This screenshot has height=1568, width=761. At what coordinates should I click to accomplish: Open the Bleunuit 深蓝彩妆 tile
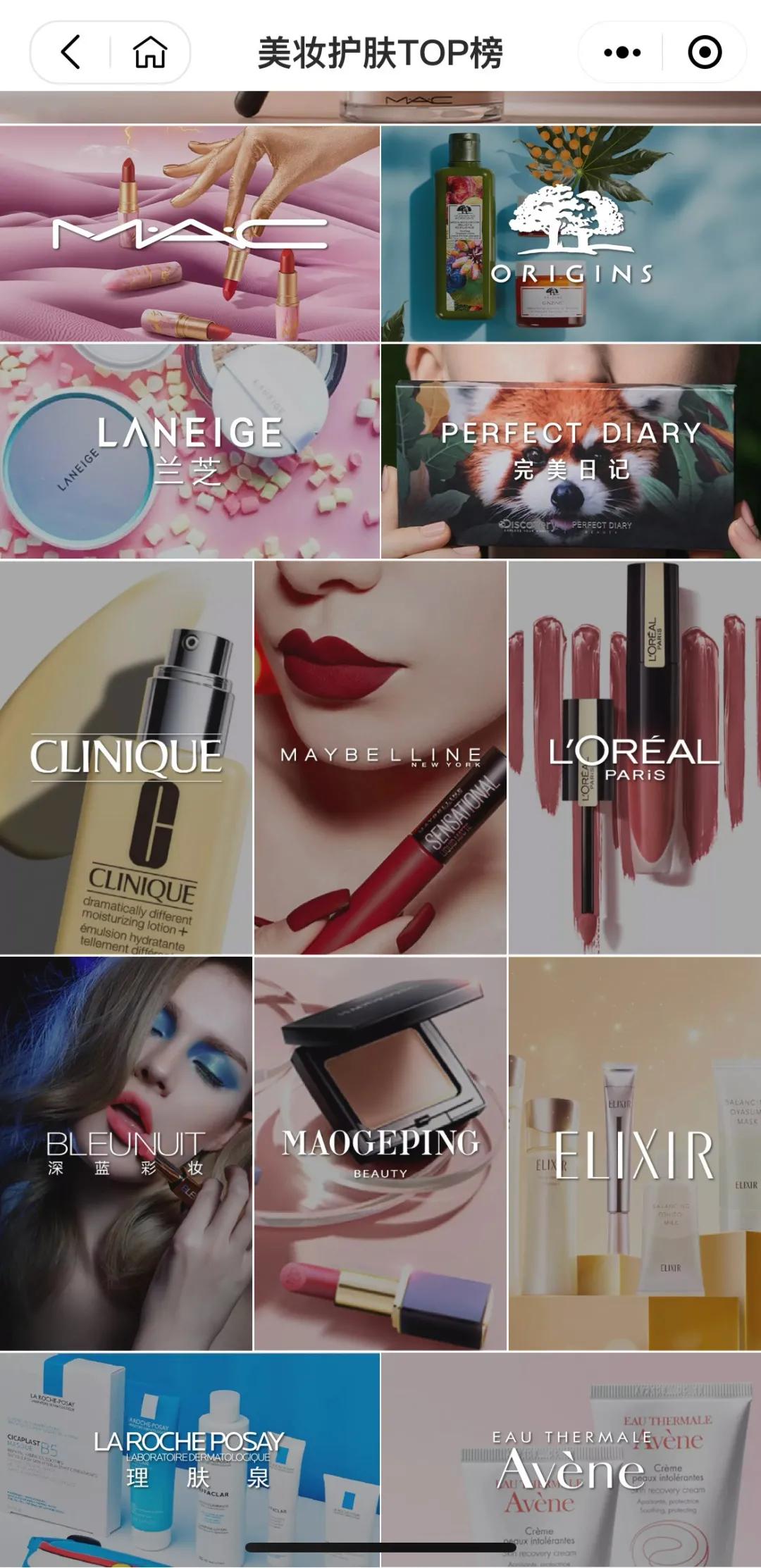point(126,1153)
